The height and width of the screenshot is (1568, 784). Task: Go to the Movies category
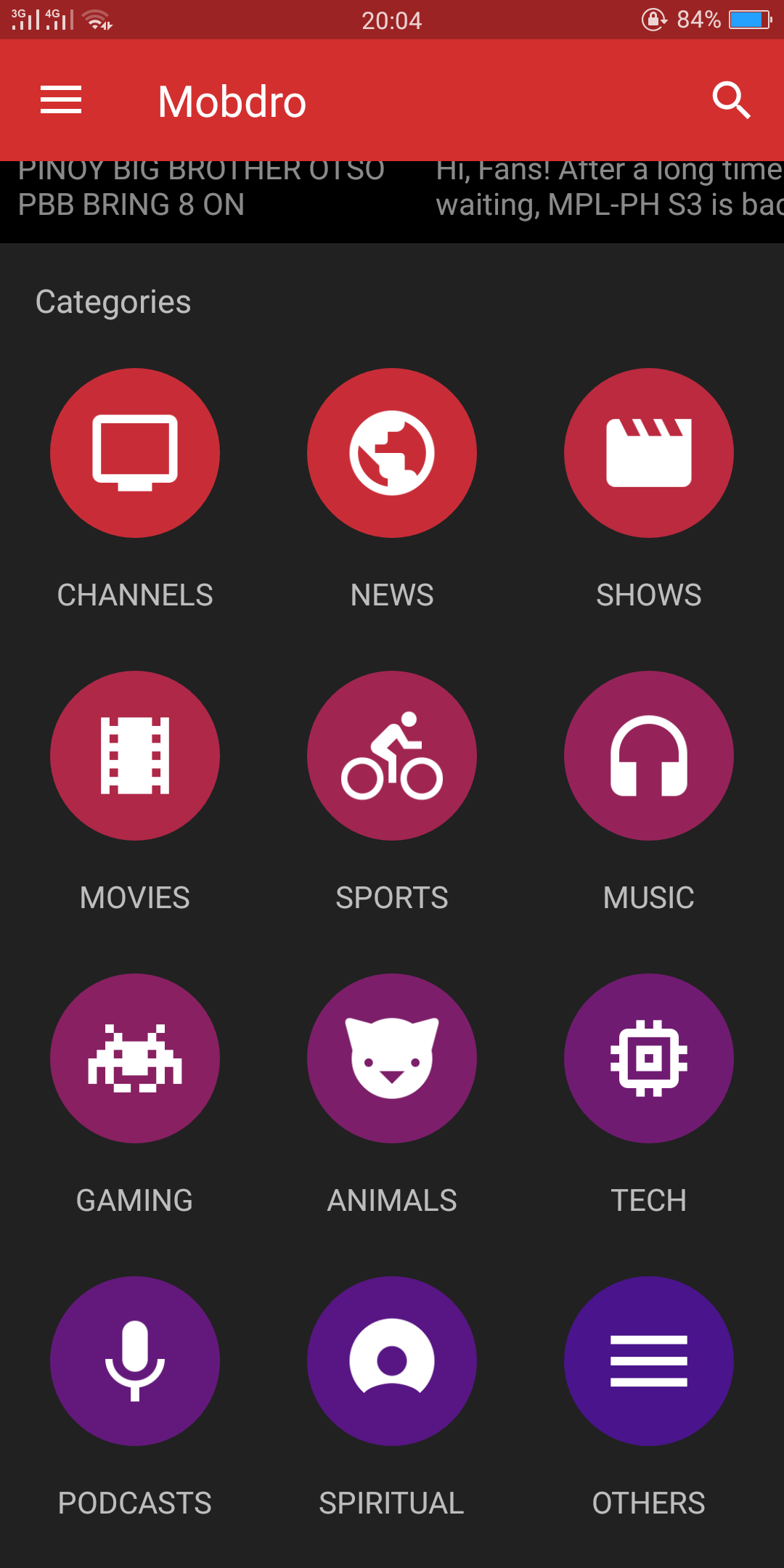[135, 756]
